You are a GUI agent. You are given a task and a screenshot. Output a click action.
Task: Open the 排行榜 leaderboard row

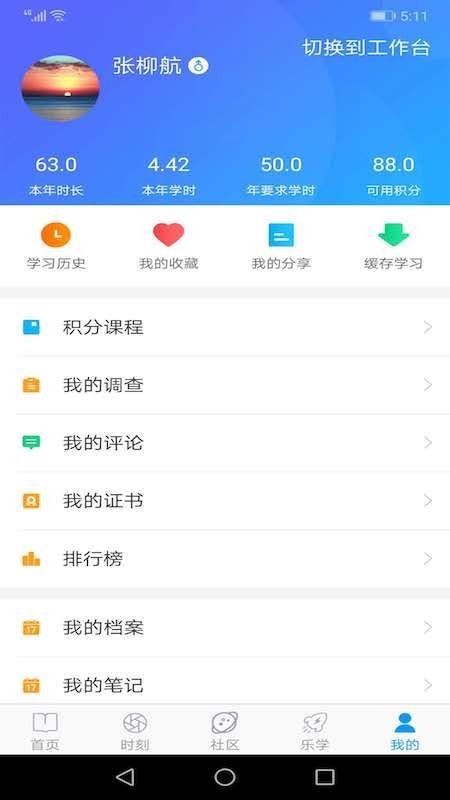tap(225, 559)
